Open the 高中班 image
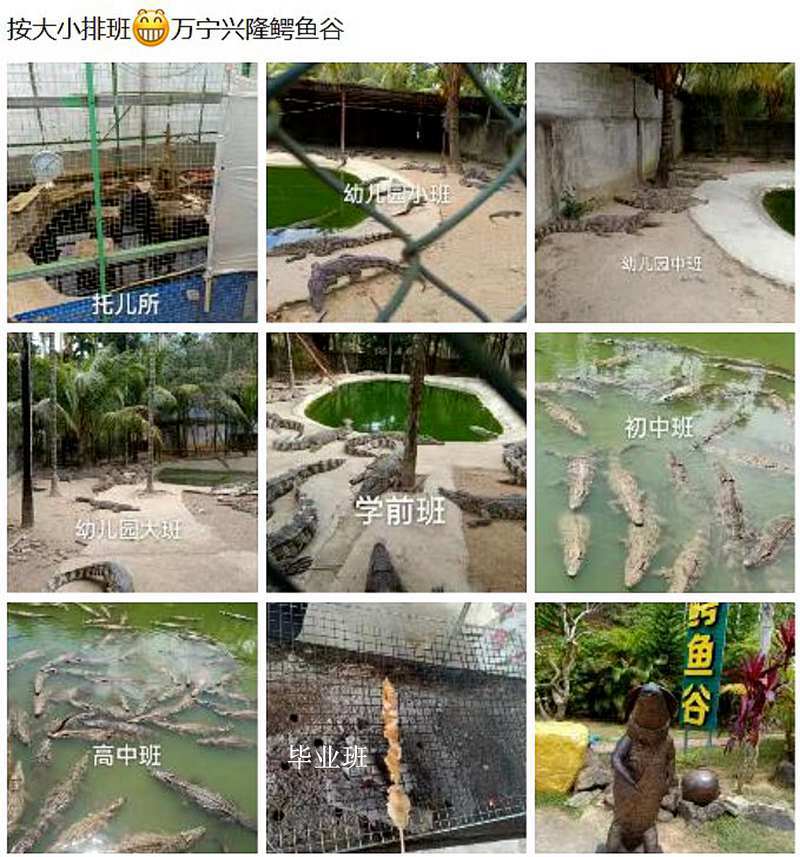The image size is (800, 857). (132, 727)
